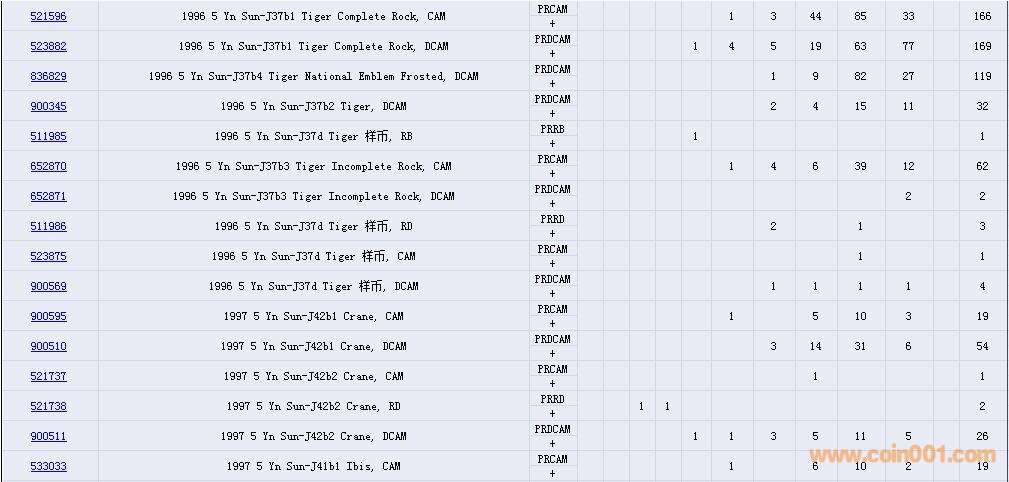The height and width of the screenshot is (482, 1009).
Task: Open link 523875 for J37d Tiger CAM
Action: tap(48, 256)
